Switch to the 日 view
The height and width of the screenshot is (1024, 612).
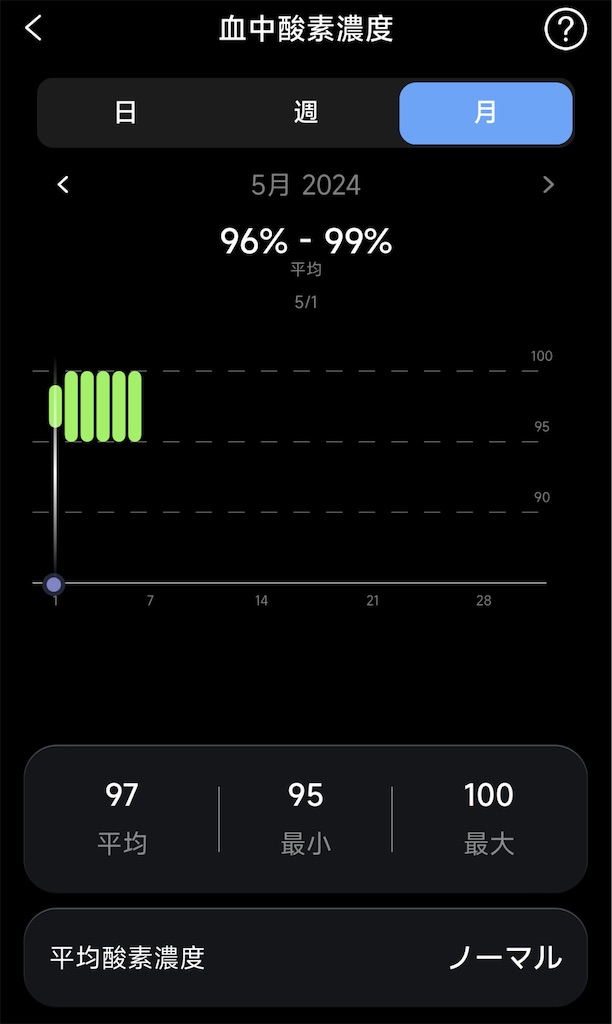125,113
